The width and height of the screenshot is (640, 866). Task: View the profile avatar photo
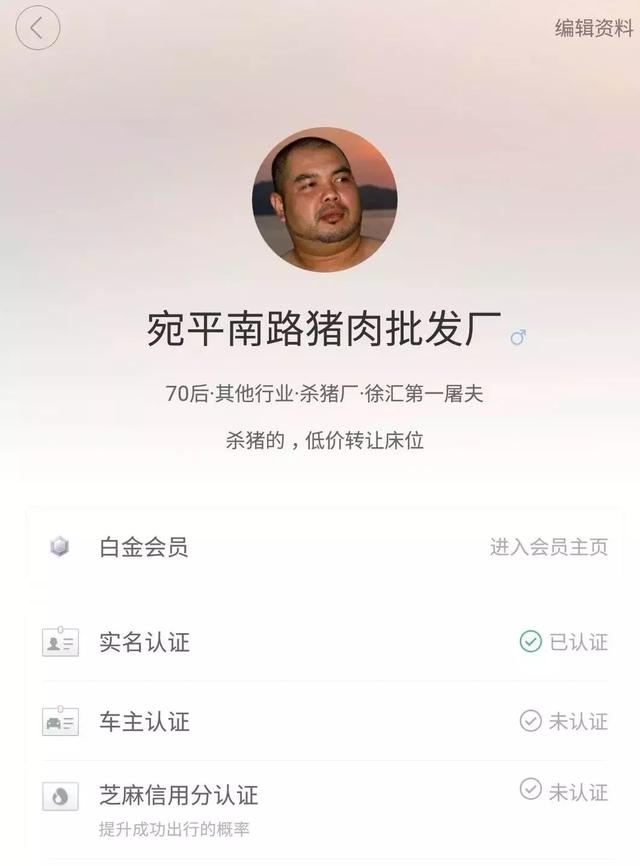click(324, 199)
